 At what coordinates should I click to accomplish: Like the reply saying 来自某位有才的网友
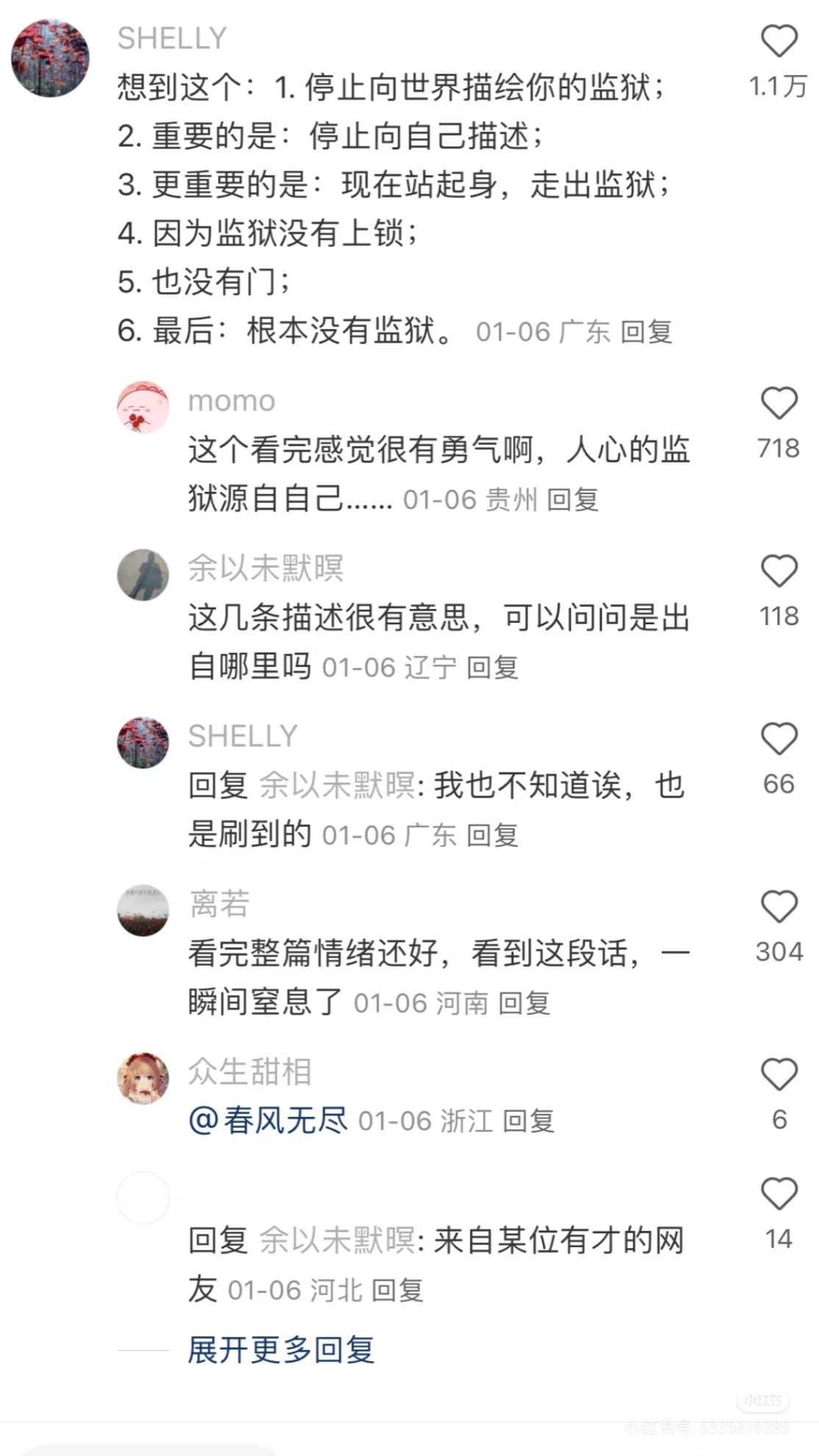[779, 1193]
